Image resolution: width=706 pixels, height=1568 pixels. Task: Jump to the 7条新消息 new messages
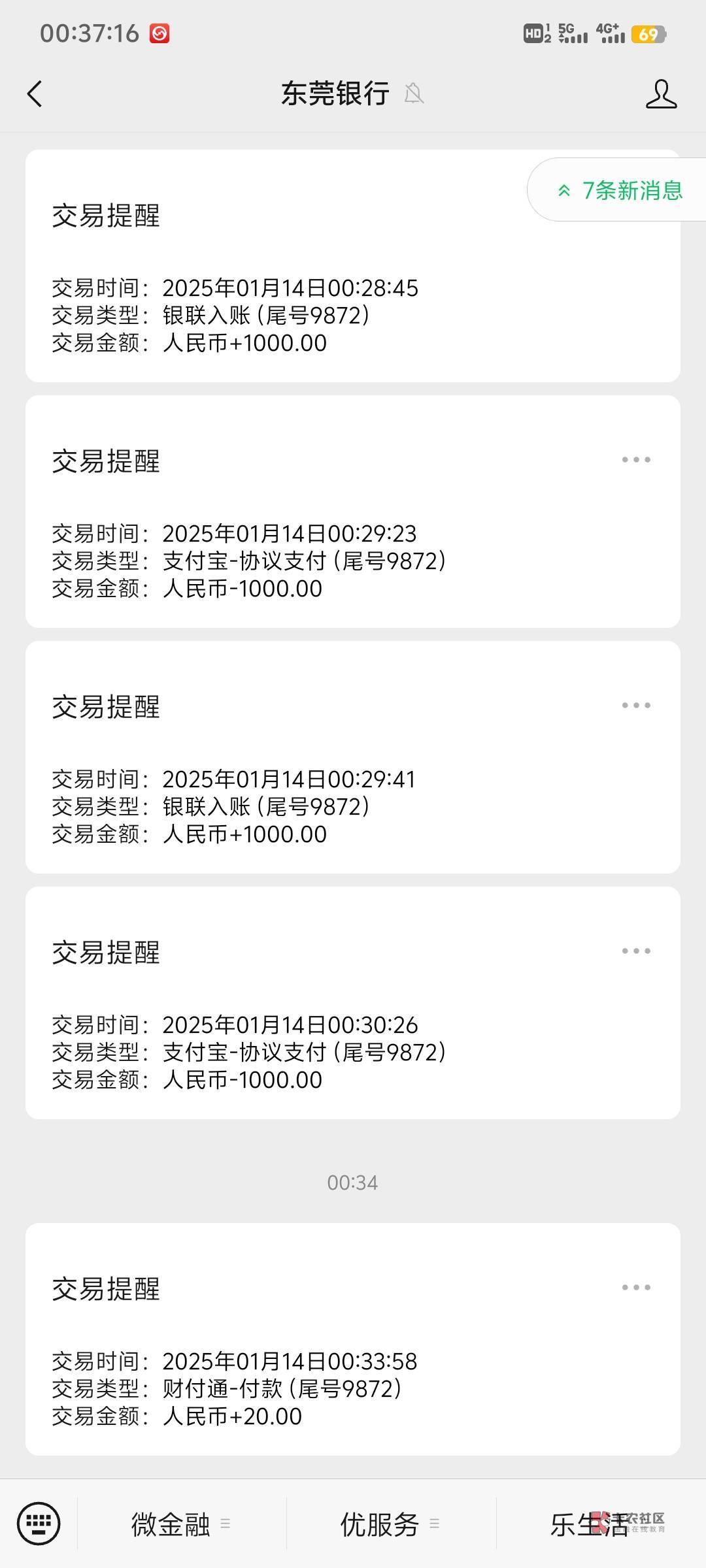click(x=618, y=190)
